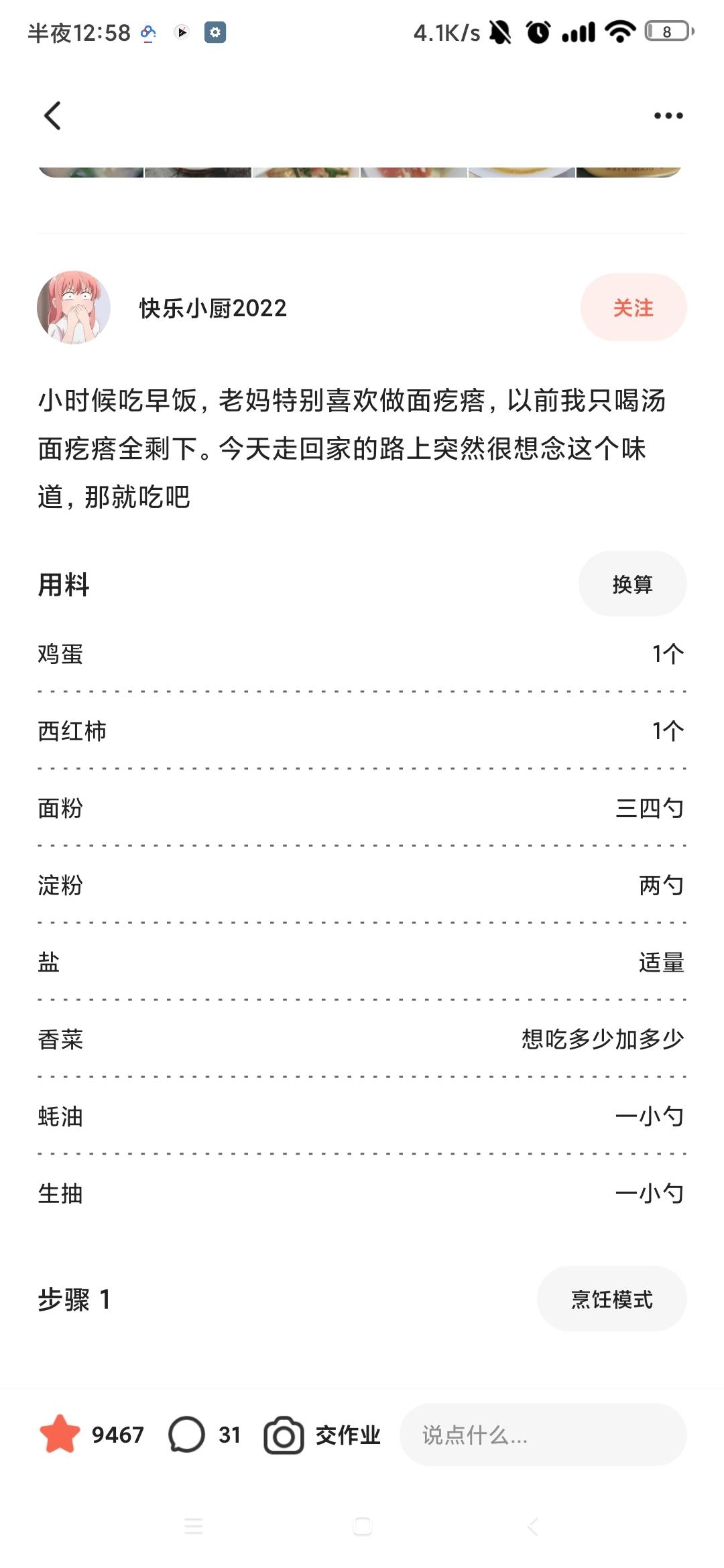Focus the 说点什么 comment field
This screenshot has width=724, height=1568.
click(543, 1435)
